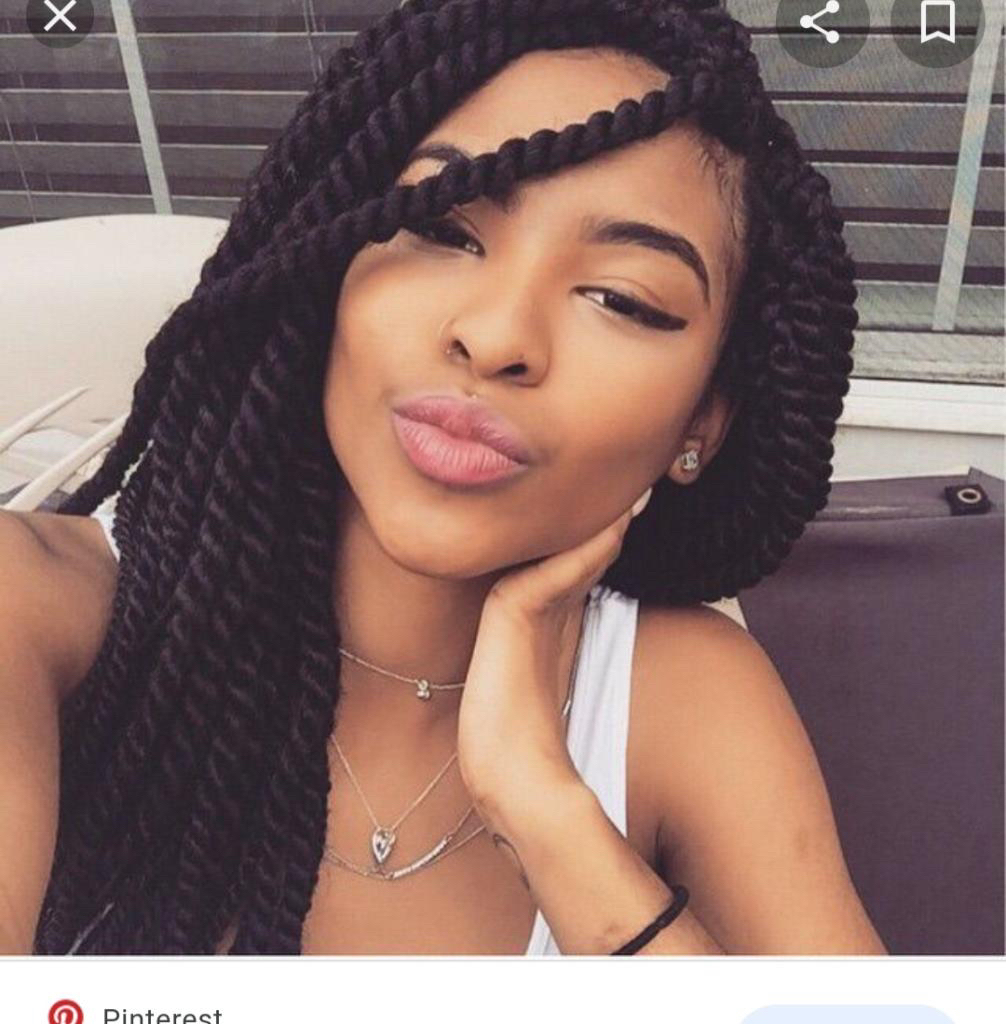Image resolution: width=1006 pixels, height=1024 pixels.
Task: Share this image
Action: 820,22
